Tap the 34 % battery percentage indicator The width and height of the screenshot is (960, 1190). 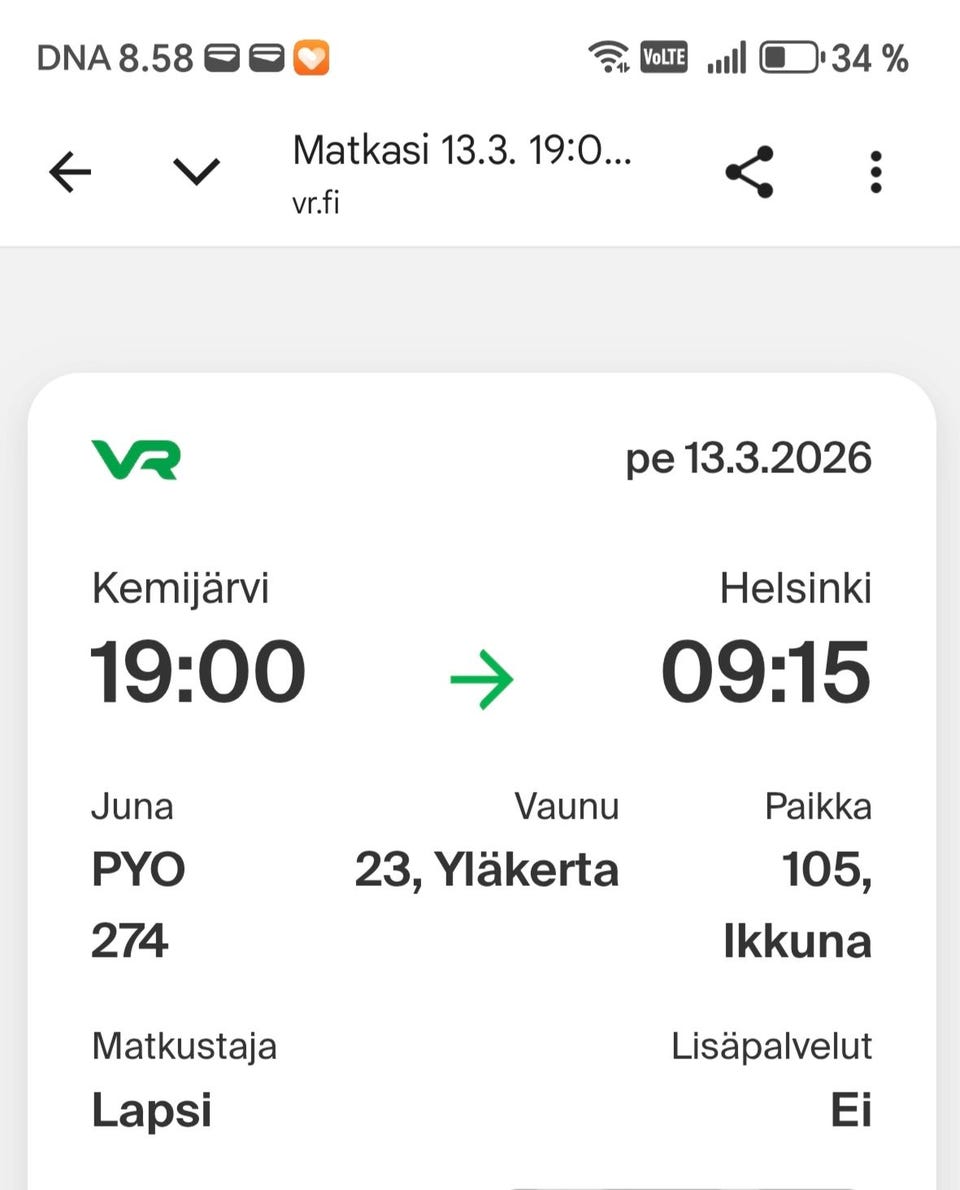pos(867,57)
